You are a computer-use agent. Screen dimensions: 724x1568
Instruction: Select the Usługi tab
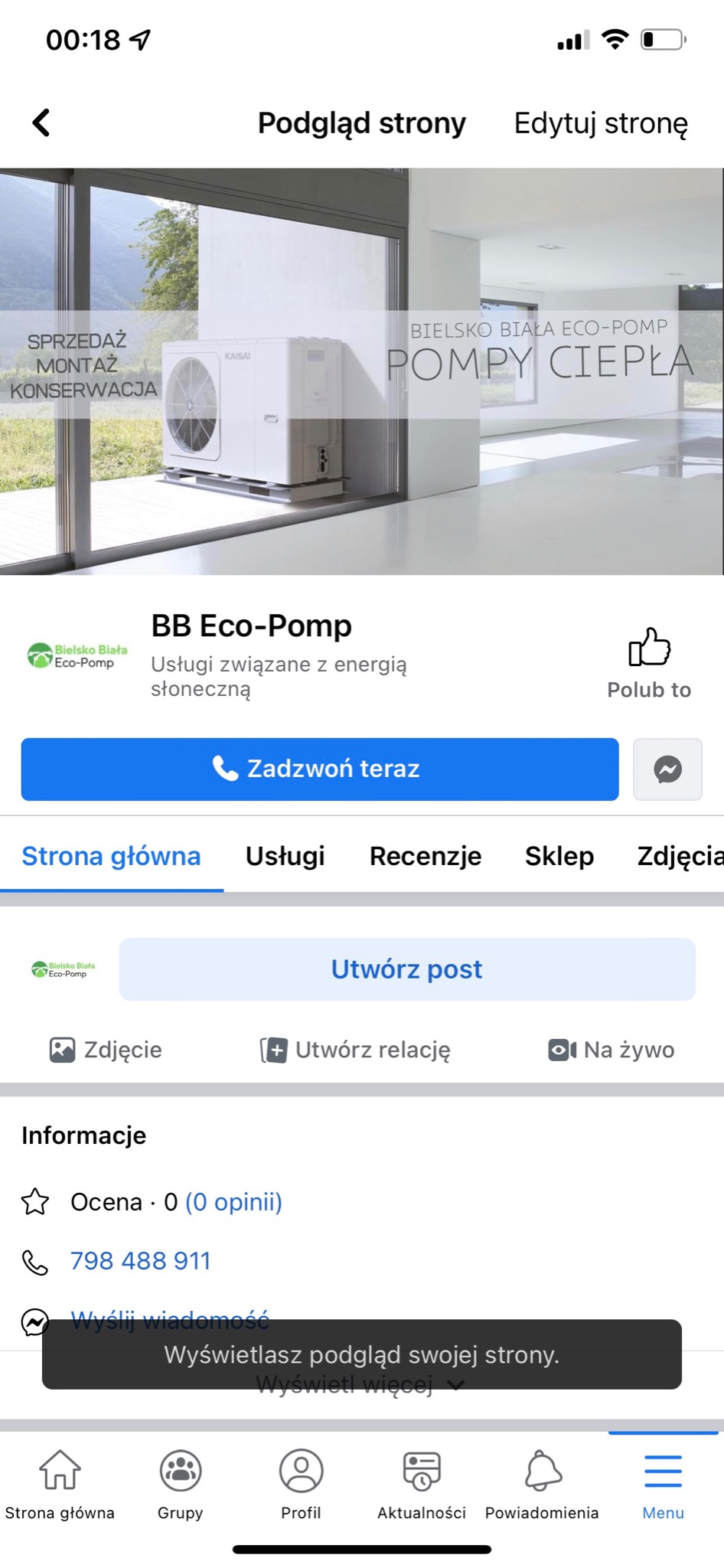[x=284, y=856]
